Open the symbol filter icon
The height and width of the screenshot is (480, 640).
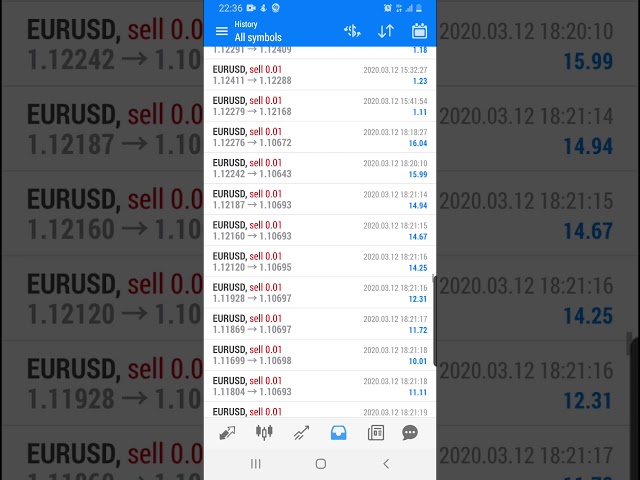coord(352,31)
